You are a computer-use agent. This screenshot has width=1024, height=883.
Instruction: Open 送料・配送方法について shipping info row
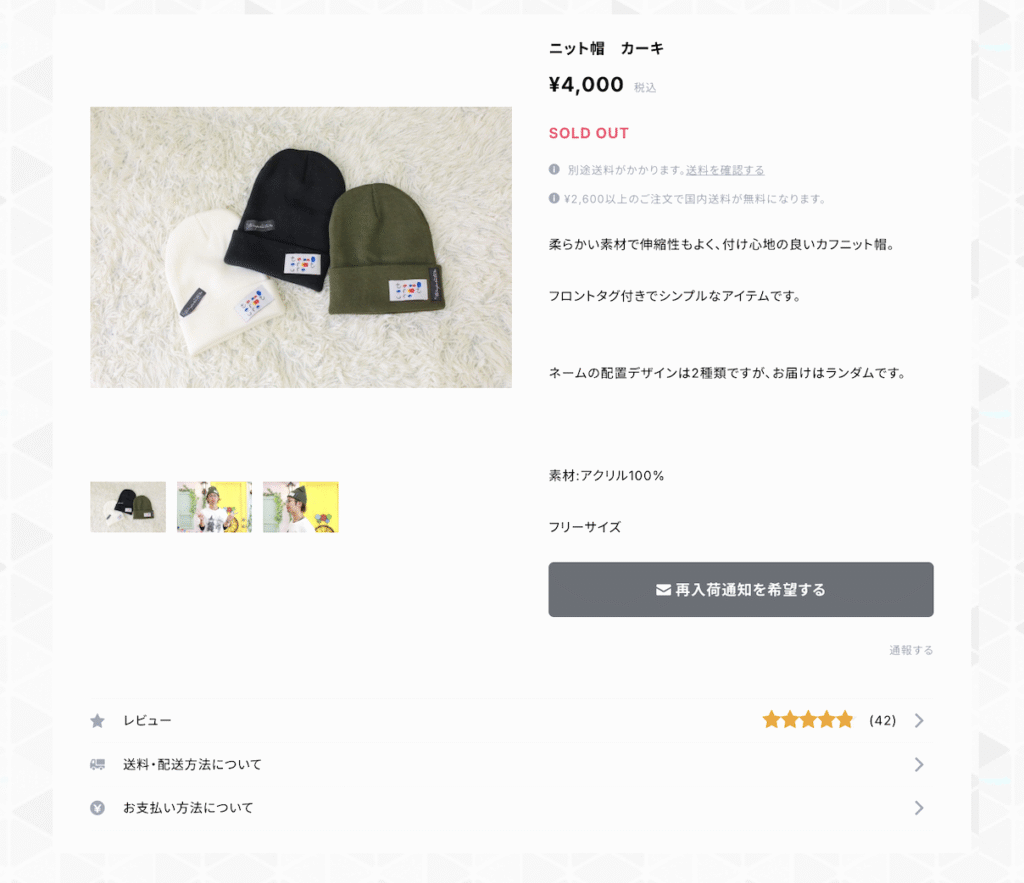tap(507, 764)
